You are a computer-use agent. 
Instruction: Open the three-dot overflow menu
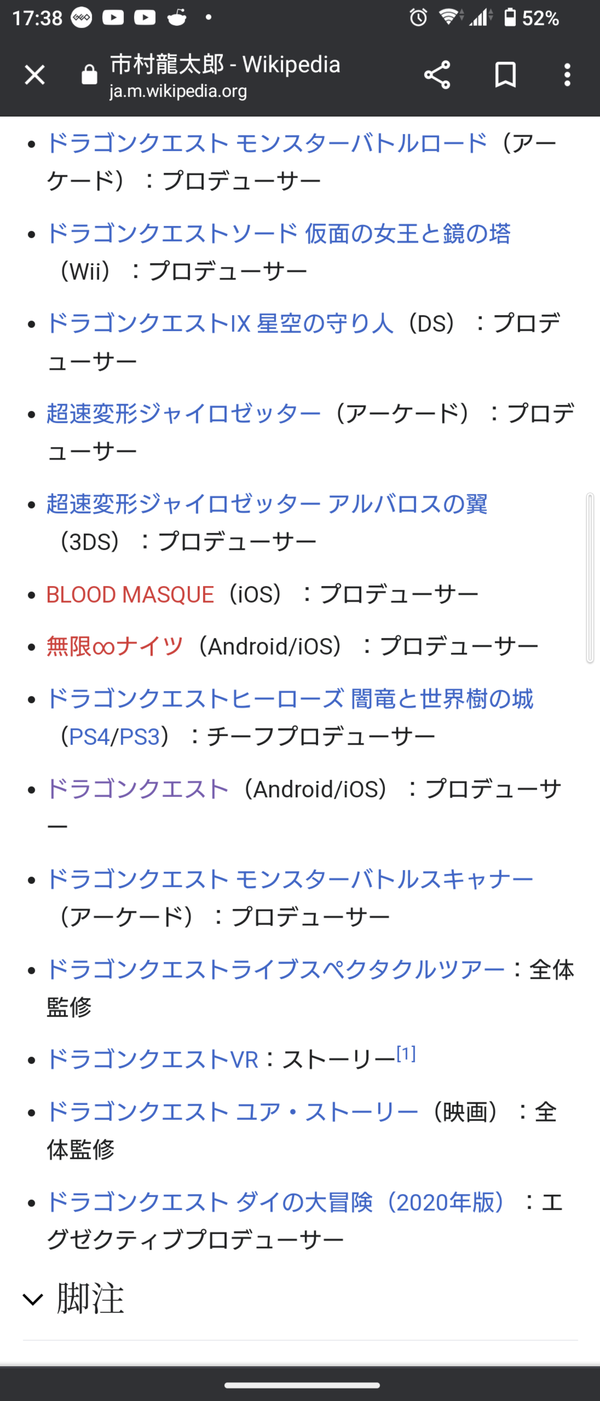click(x=567, y=76)
